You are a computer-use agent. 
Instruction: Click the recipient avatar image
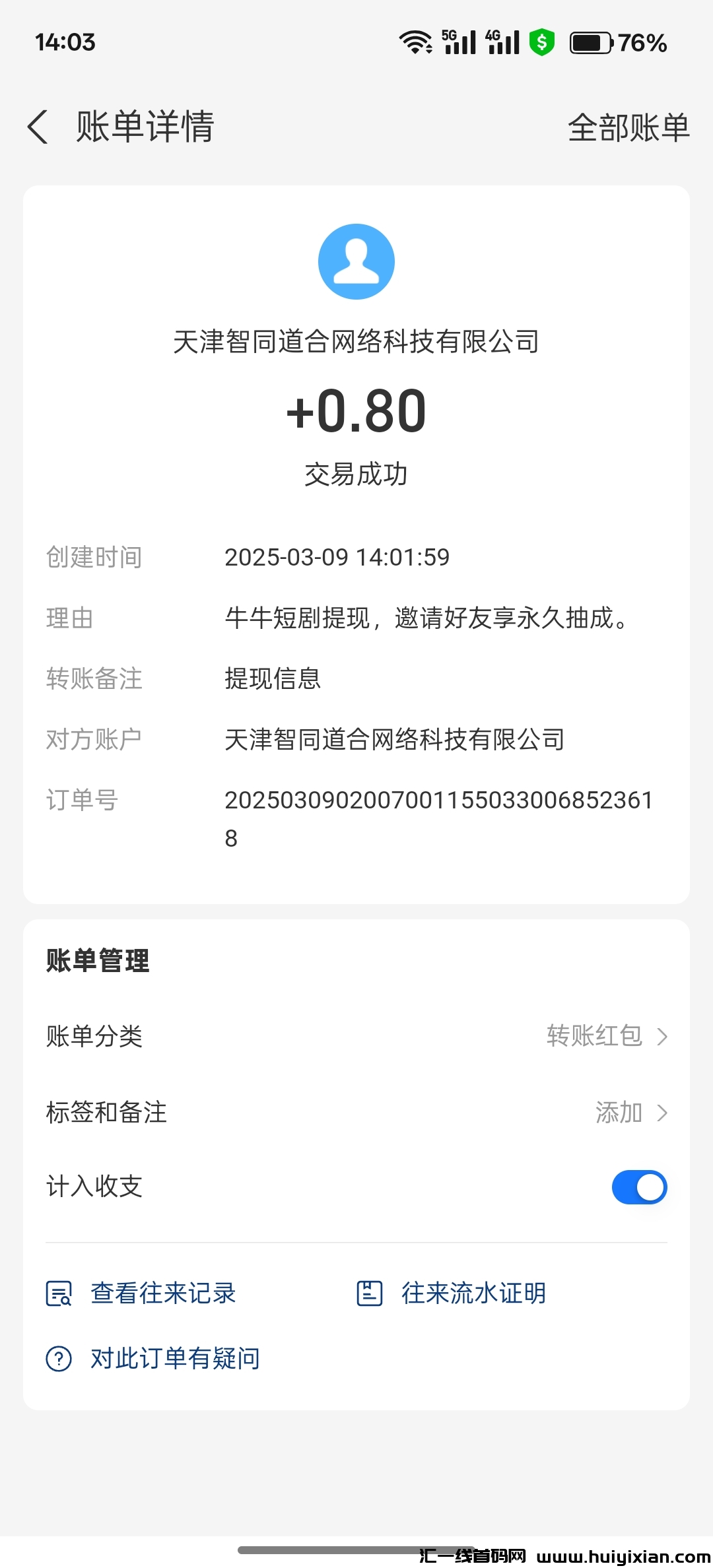click(x=356, y=262)
